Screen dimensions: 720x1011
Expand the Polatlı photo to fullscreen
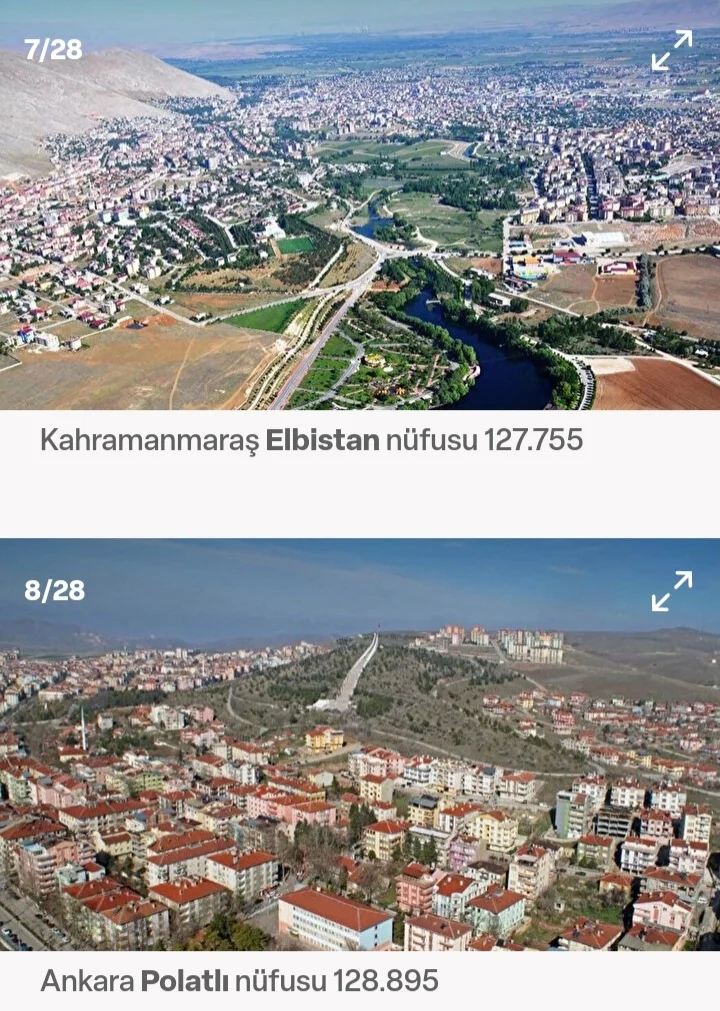pyautogui.click(x=671, y=591)
